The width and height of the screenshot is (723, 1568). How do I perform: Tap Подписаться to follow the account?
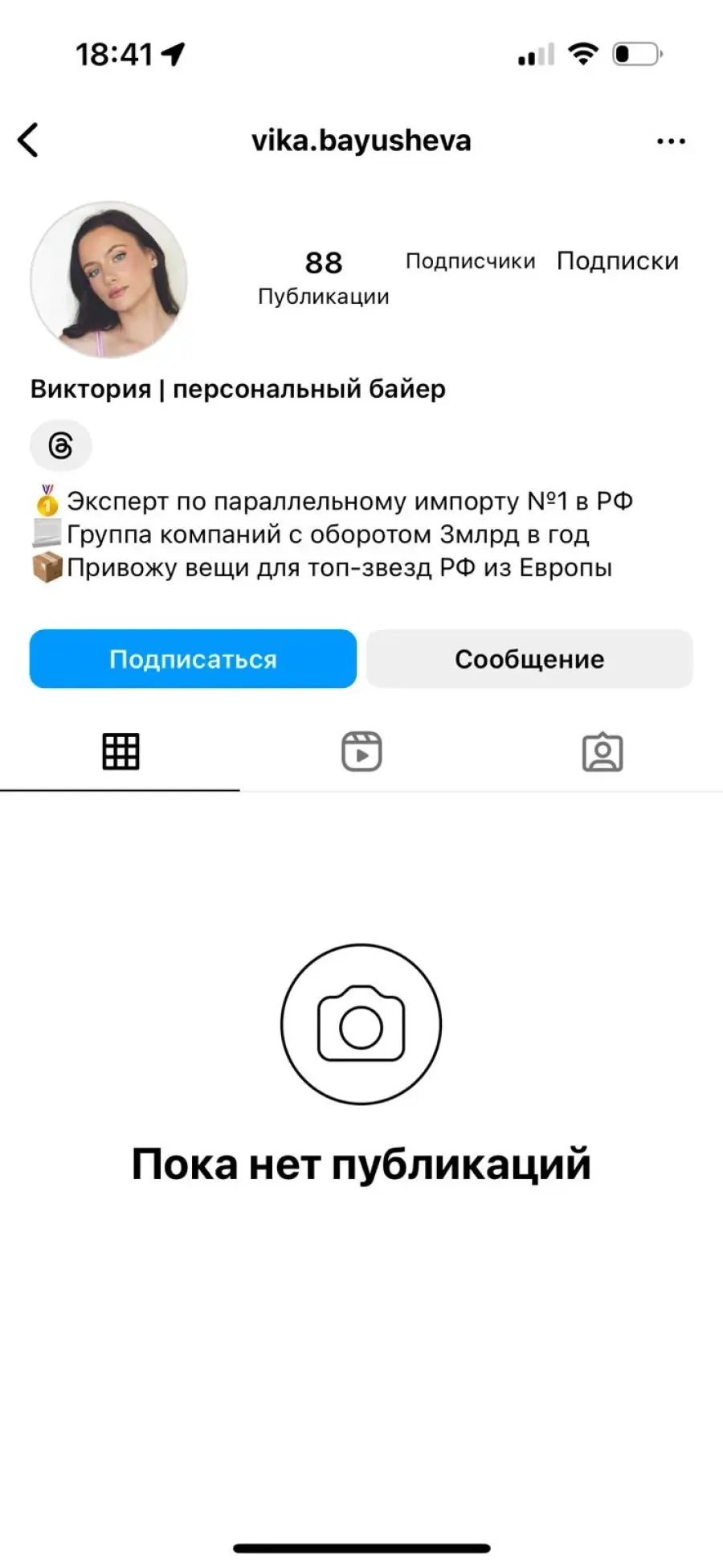coord(193,659)
